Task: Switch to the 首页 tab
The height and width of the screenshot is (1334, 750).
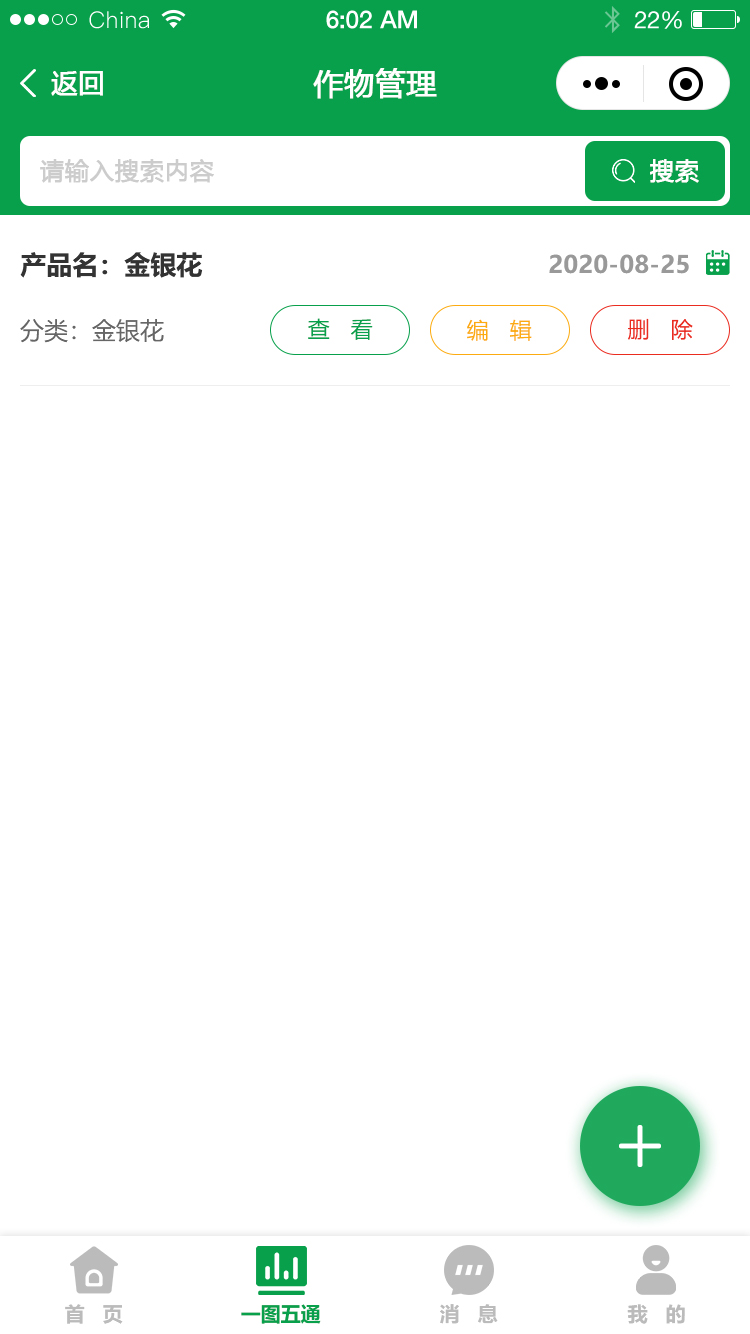Action: (94, 1286)
